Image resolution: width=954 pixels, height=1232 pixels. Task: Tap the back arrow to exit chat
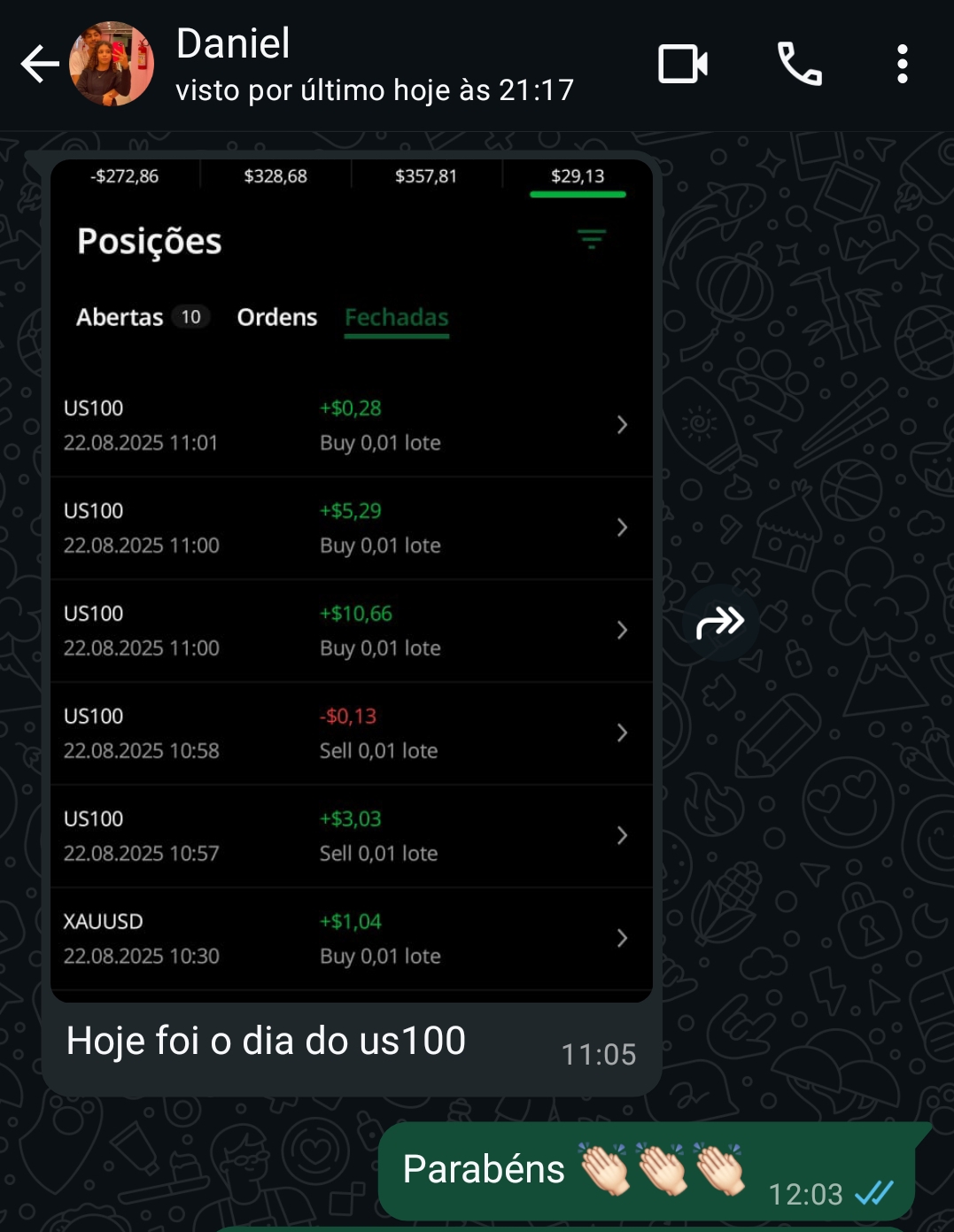coord(39,63)
